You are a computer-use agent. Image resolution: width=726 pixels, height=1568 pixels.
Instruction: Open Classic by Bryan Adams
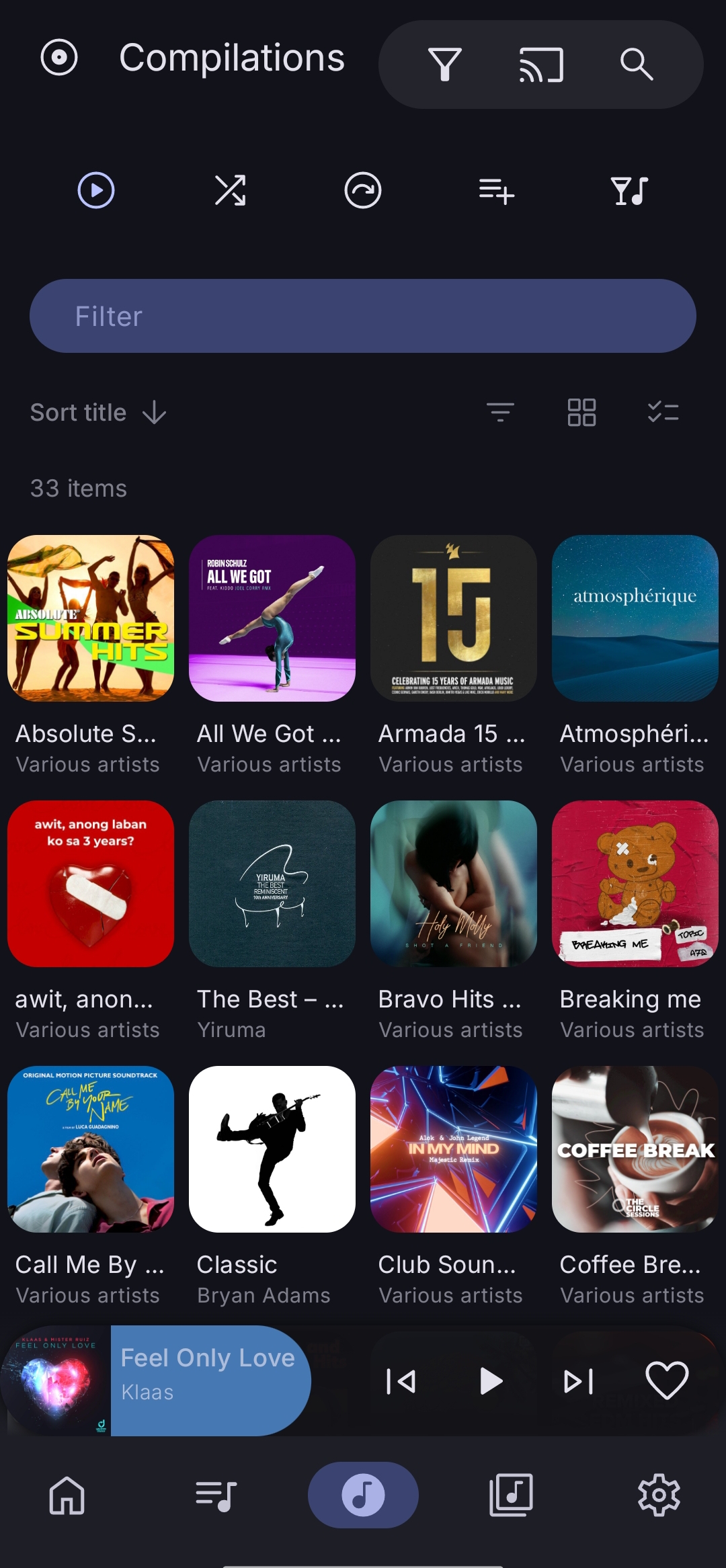[x=272, y=1186]
